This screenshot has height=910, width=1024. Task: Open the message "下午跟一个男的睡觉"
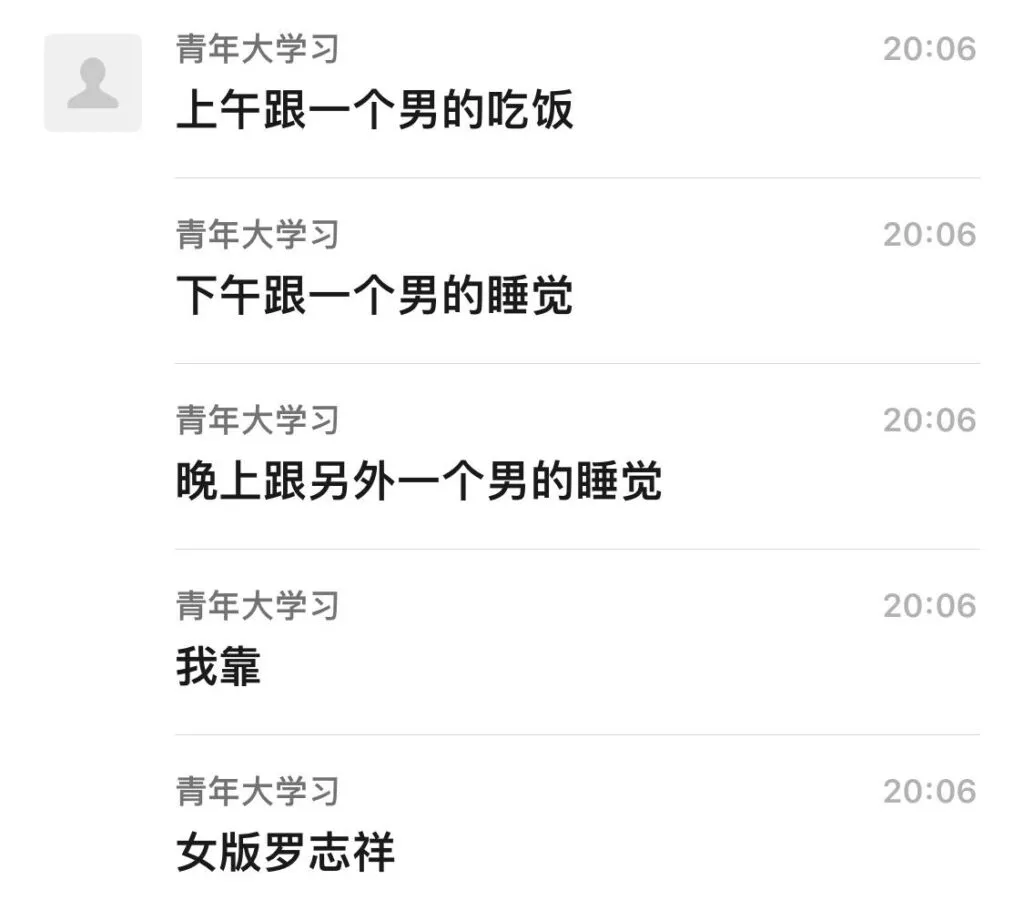tap(375, 296)
